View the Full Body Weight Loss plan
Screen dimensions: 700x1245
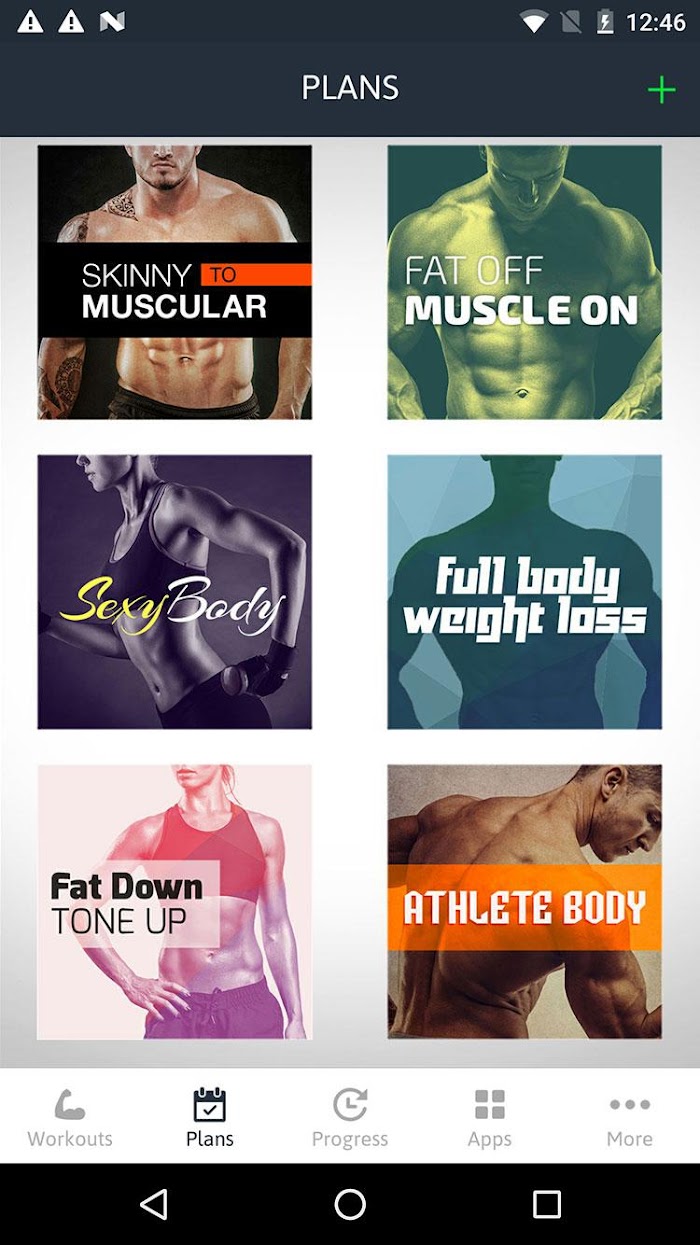pos(525,592)
